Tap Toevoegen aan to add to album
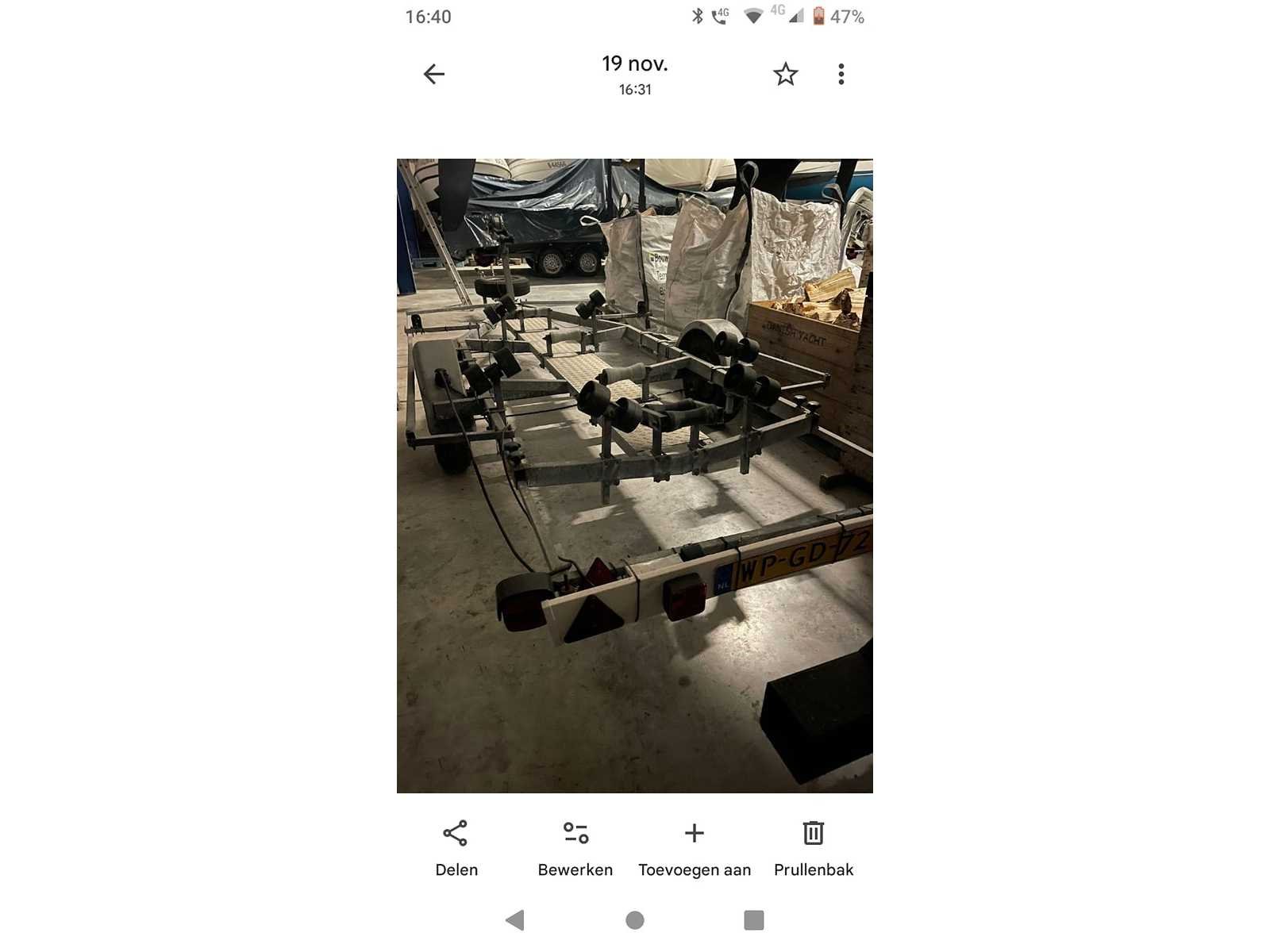 (x=695, y=846)
